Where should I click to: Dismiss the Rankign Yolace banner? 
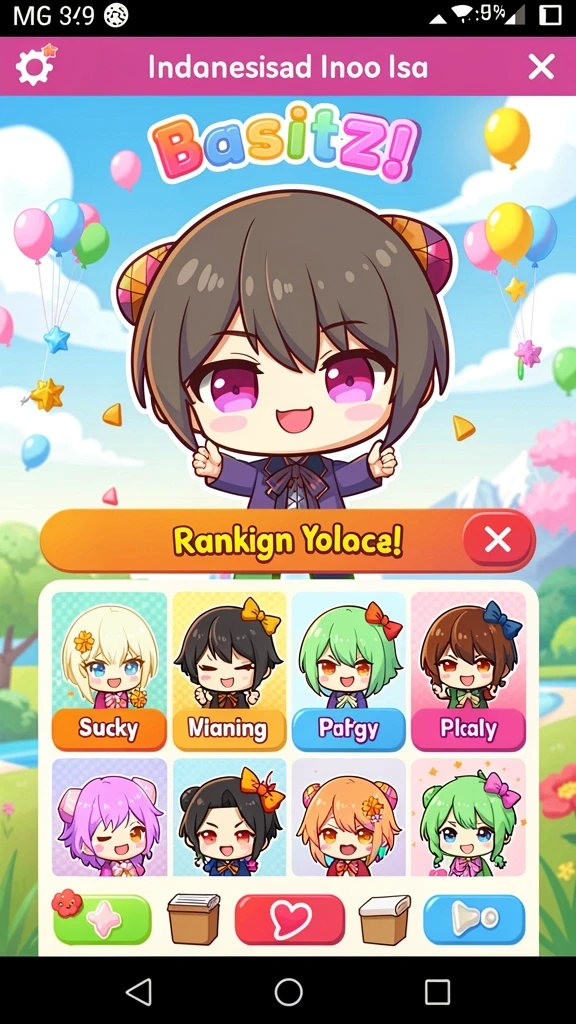498,539
